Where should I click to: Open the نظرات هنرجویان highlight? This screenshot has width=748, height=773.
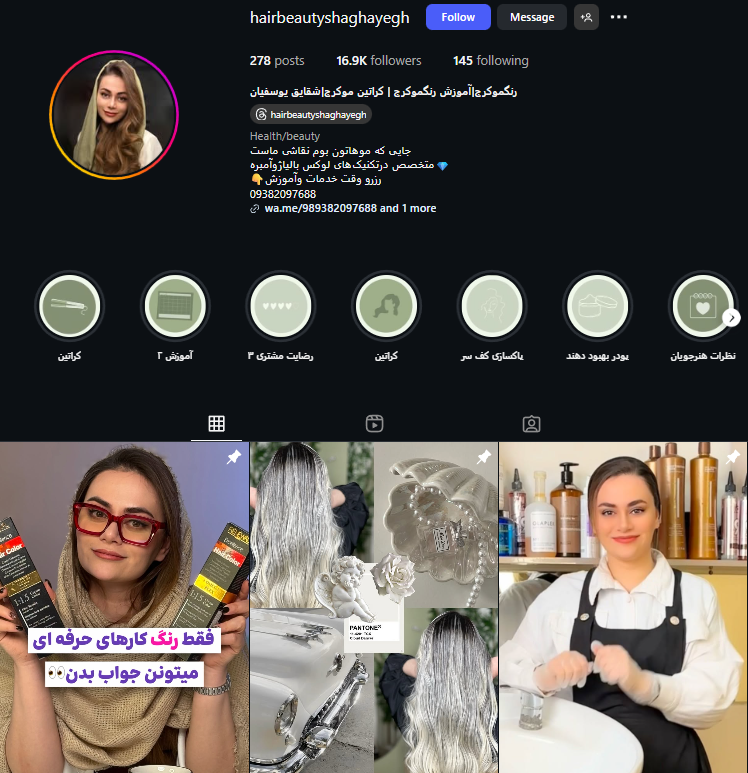tap(702, 306)
